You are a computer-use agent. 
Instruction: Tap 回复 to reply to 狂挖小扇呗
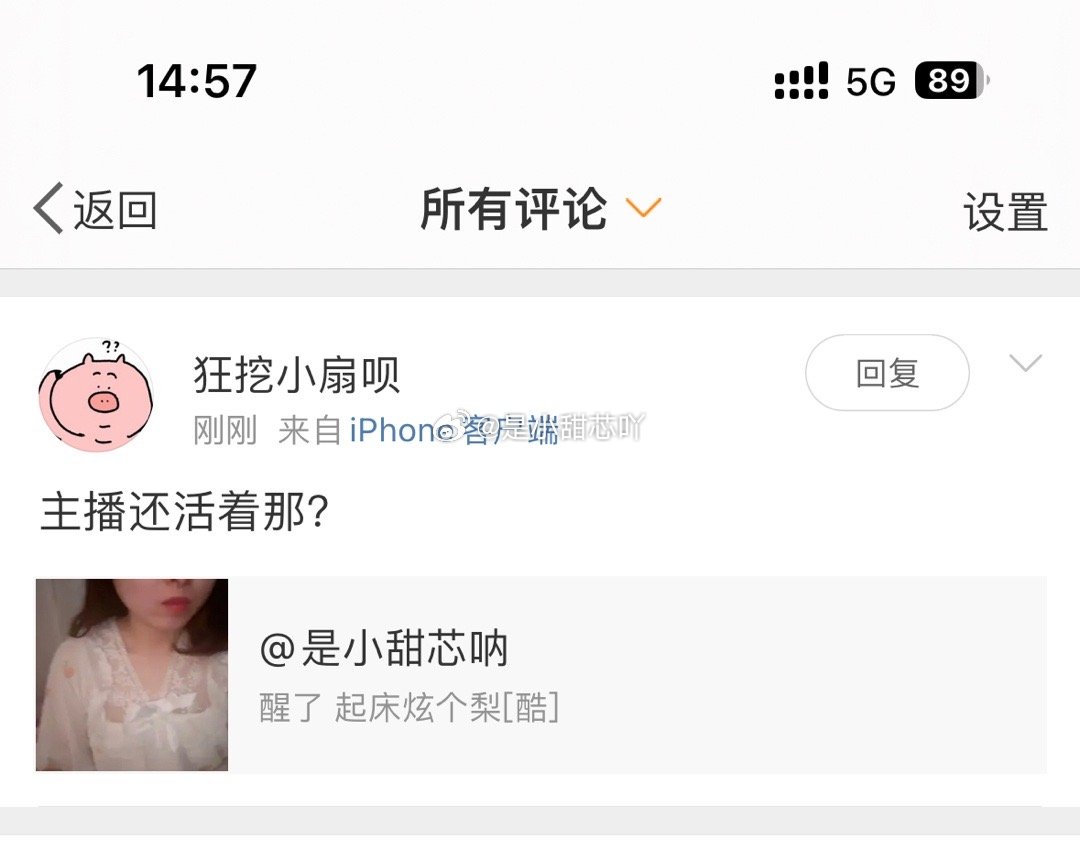point(887,373)
